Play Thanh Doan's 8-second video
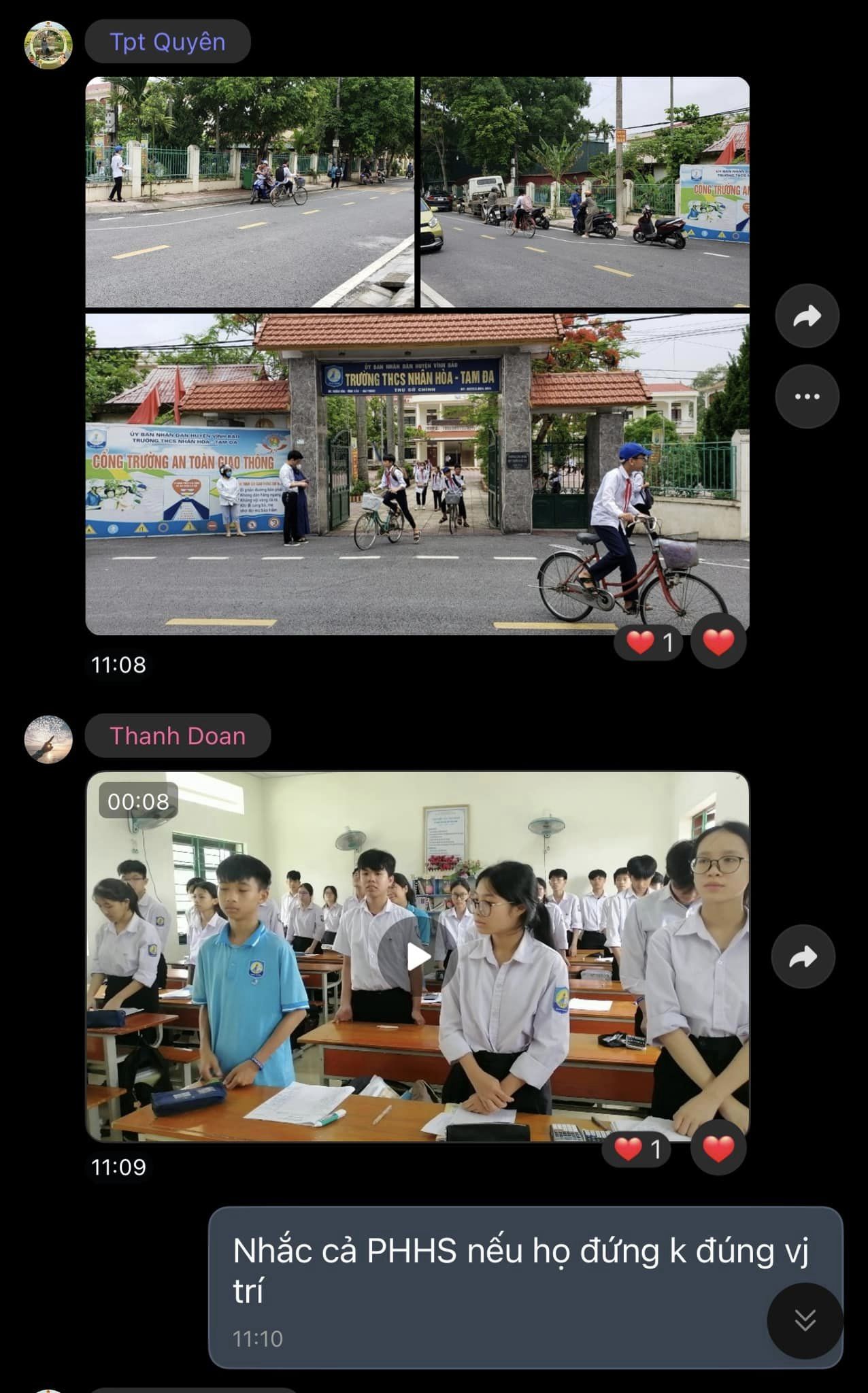Viewport: 868px width, 1393px height. [x=416, y=956]
